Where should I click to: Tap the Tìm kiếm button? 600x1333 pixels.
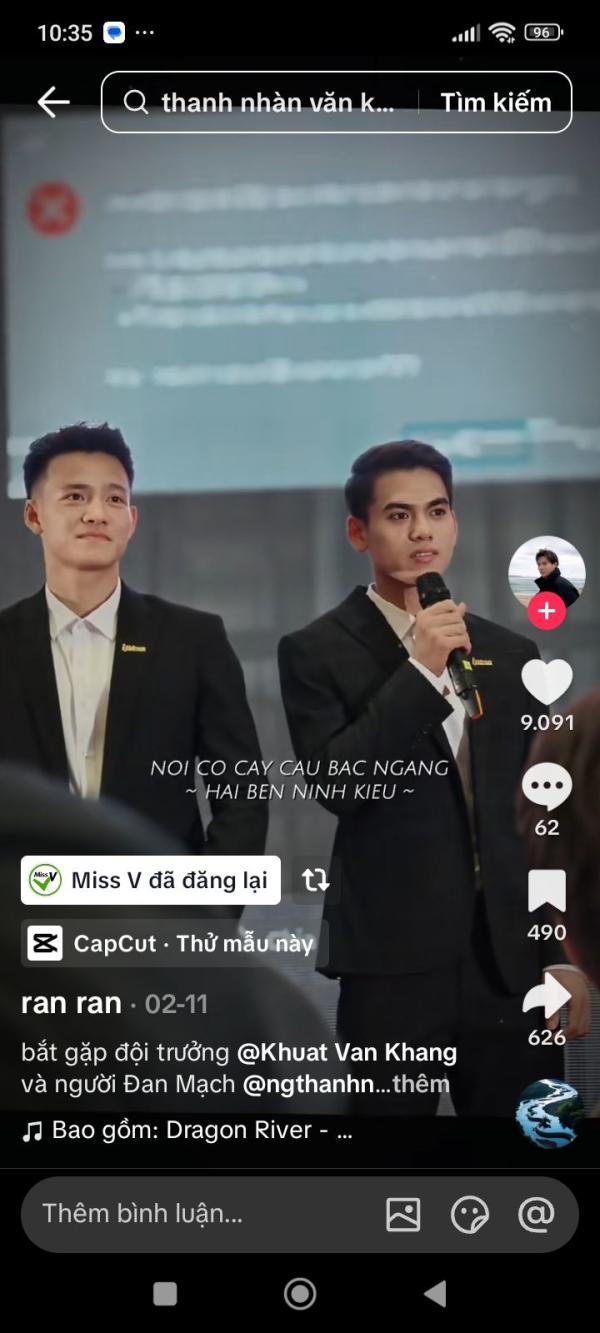pyautogui.click(x=496, y=102)
